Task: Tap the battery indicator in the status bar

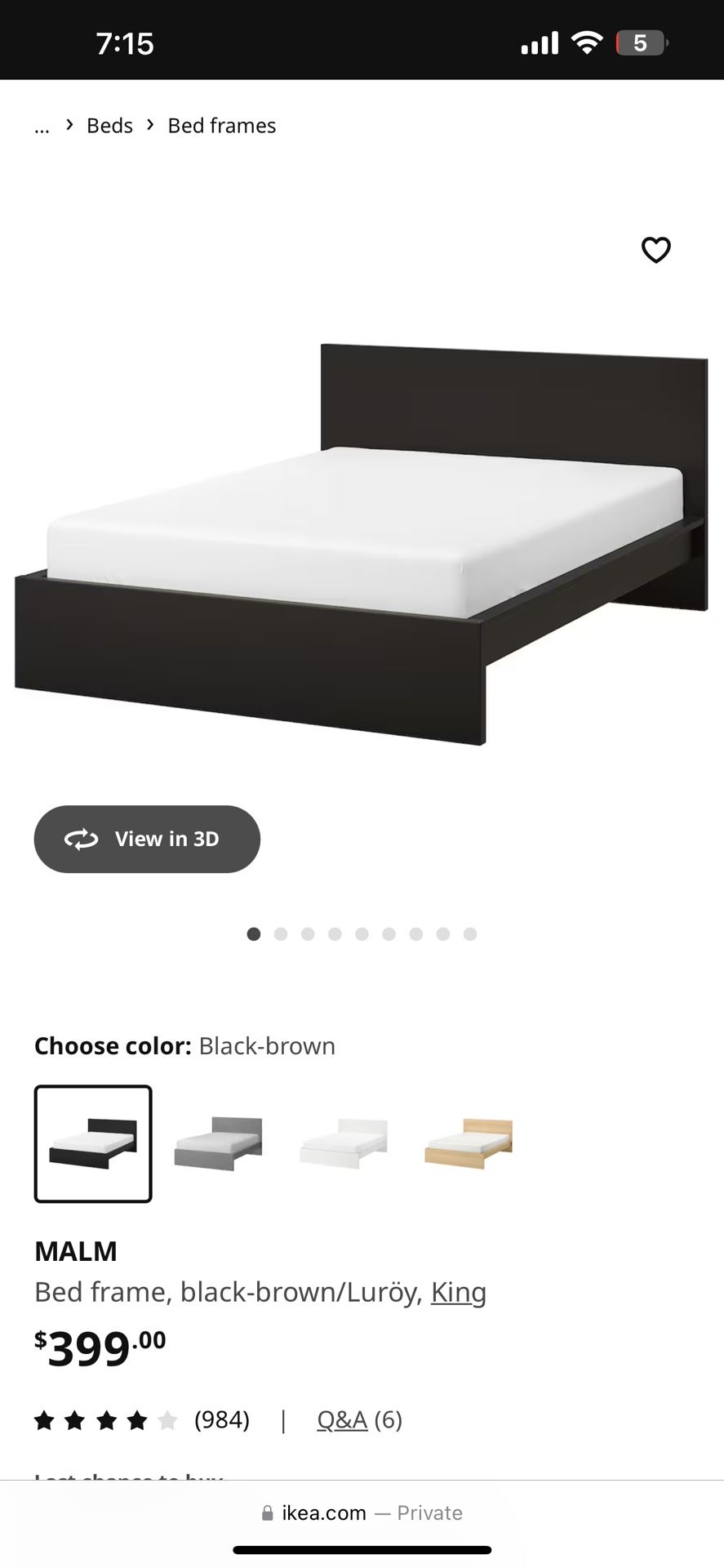Action: (x=641, y=42)
